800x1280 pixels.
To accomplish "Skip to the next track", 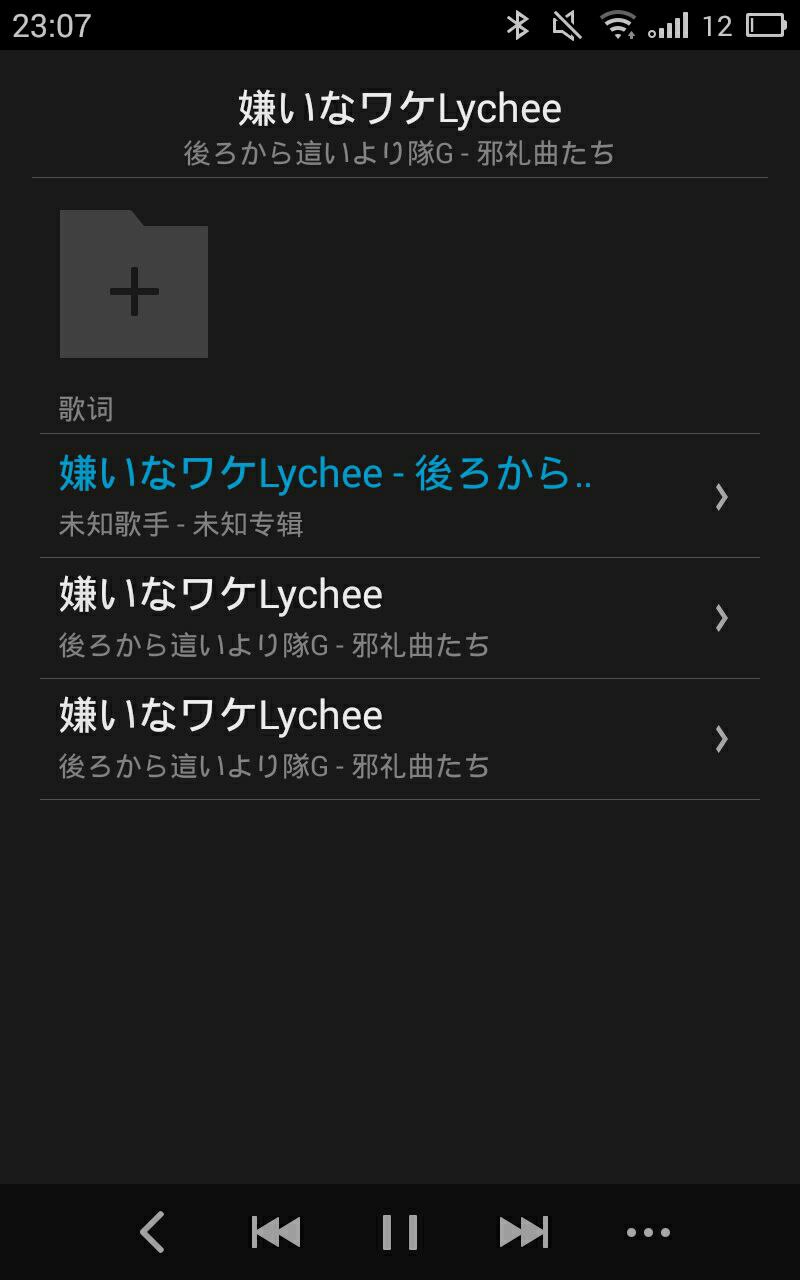I will 524,1230.
